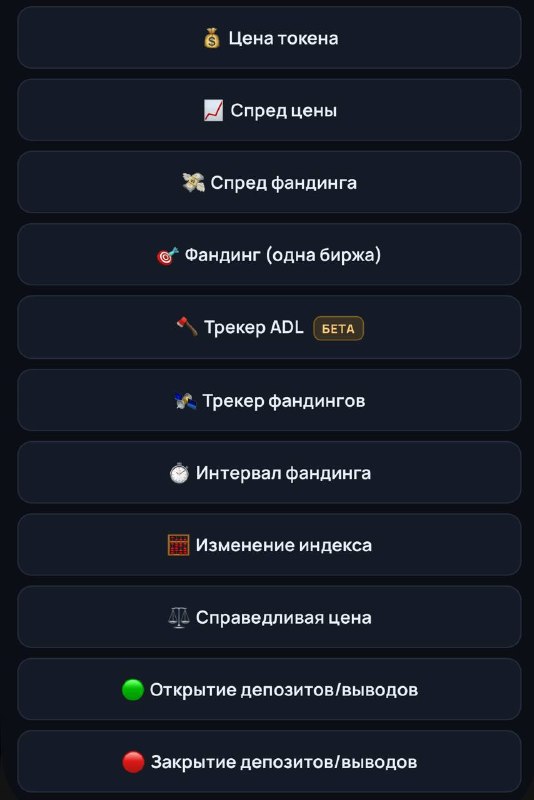
Task: Select Открытие депозитов/выводов
Action: [x=269, y=689]
